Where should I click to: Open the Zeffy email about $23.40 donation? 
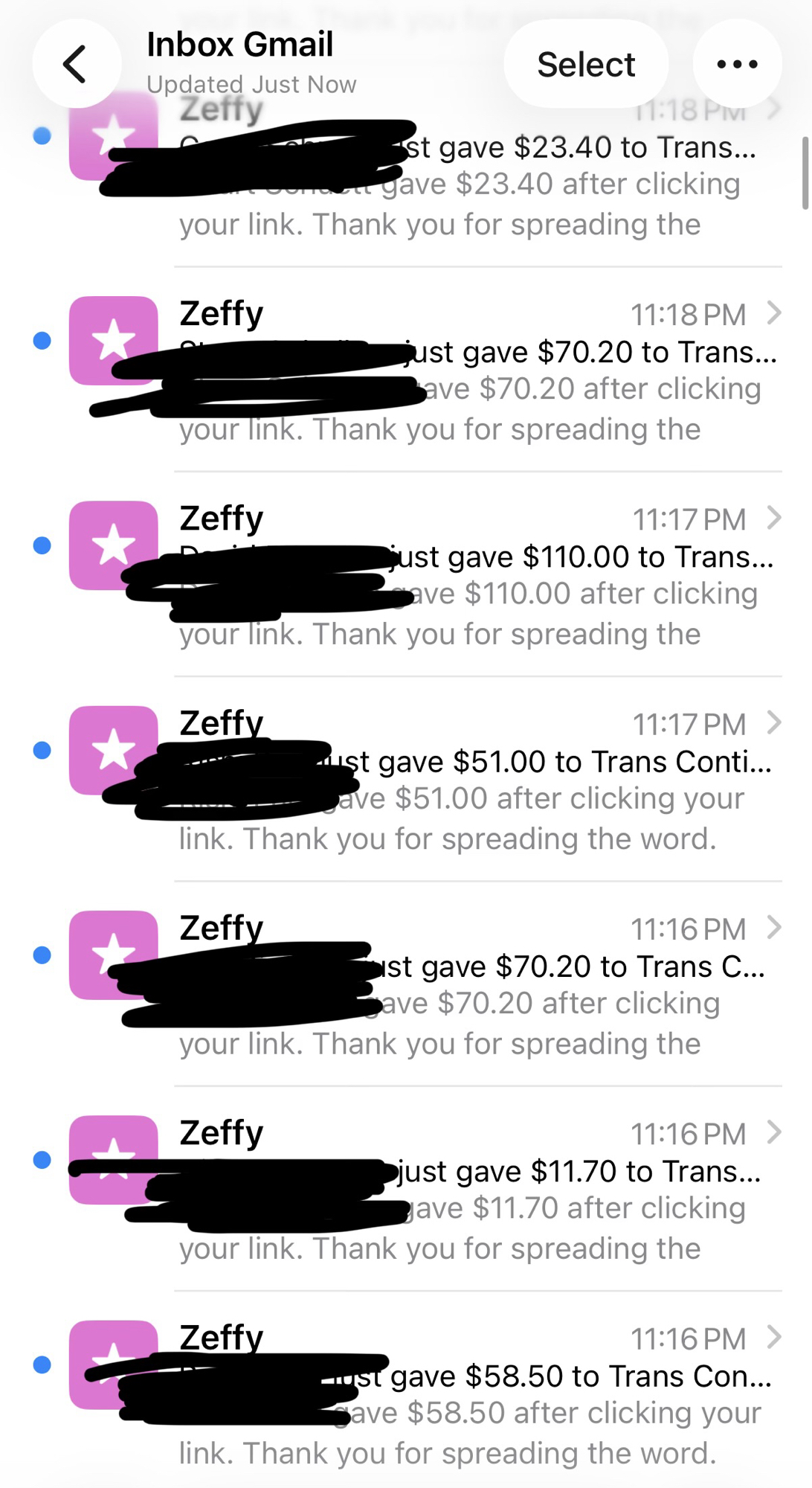point(476,186)
